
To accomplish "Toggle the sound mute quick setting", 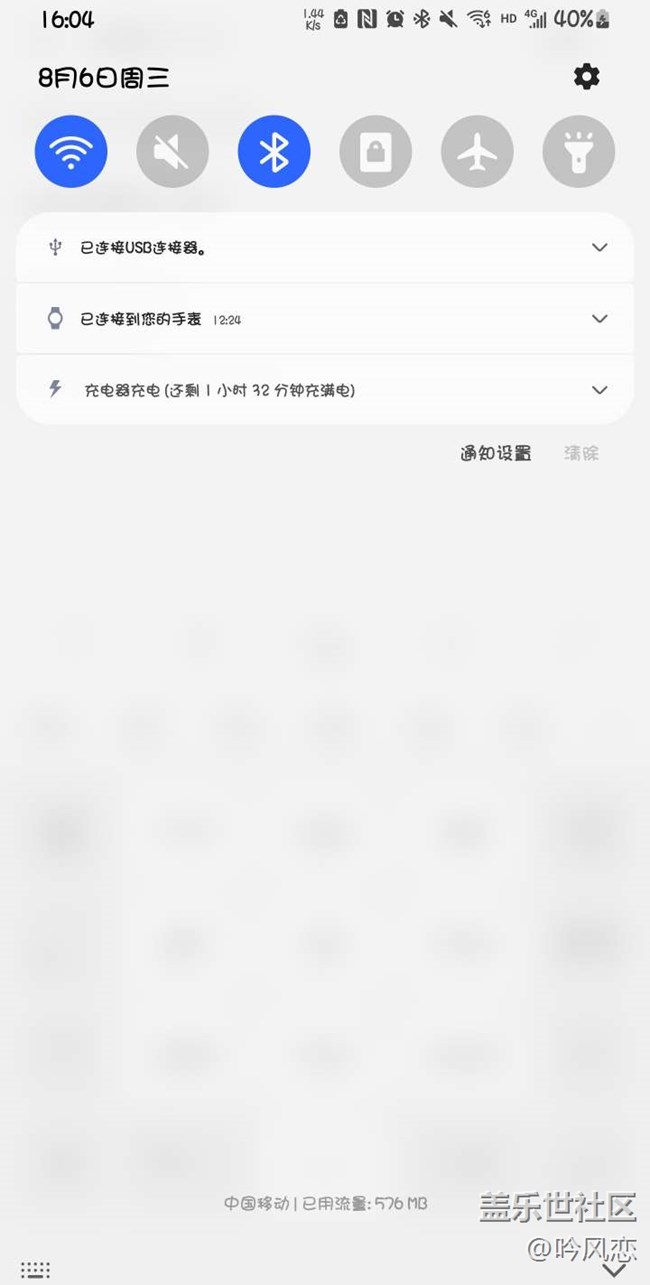I will (172, 152).
